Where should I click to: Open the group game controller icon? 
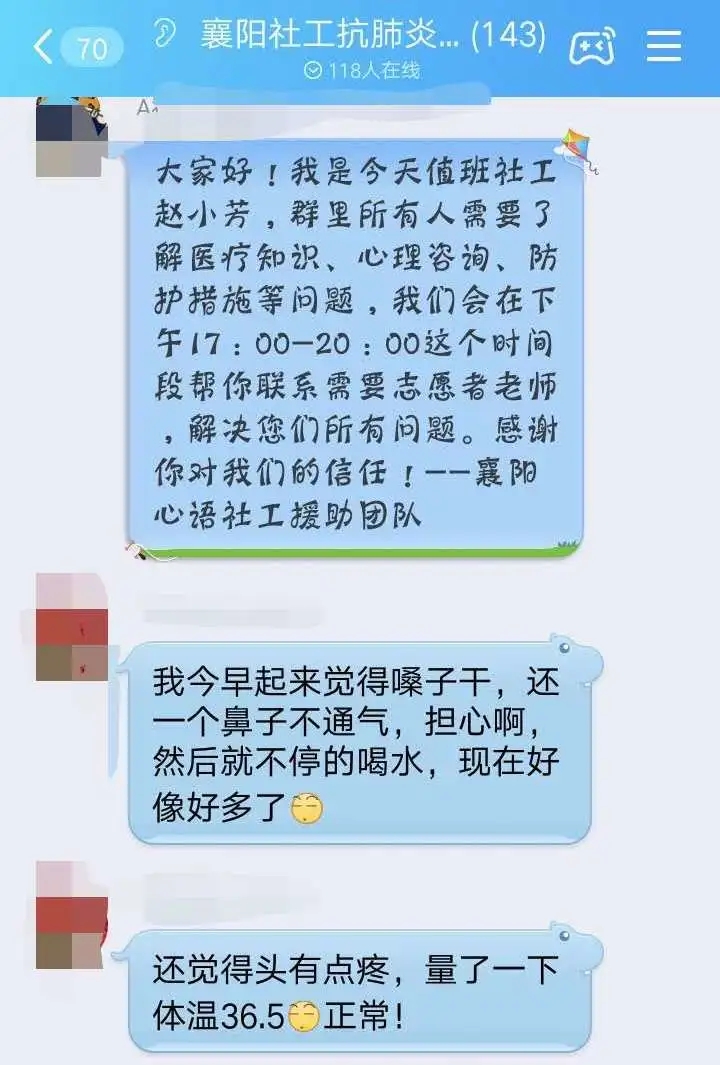(x=591, y=46)
